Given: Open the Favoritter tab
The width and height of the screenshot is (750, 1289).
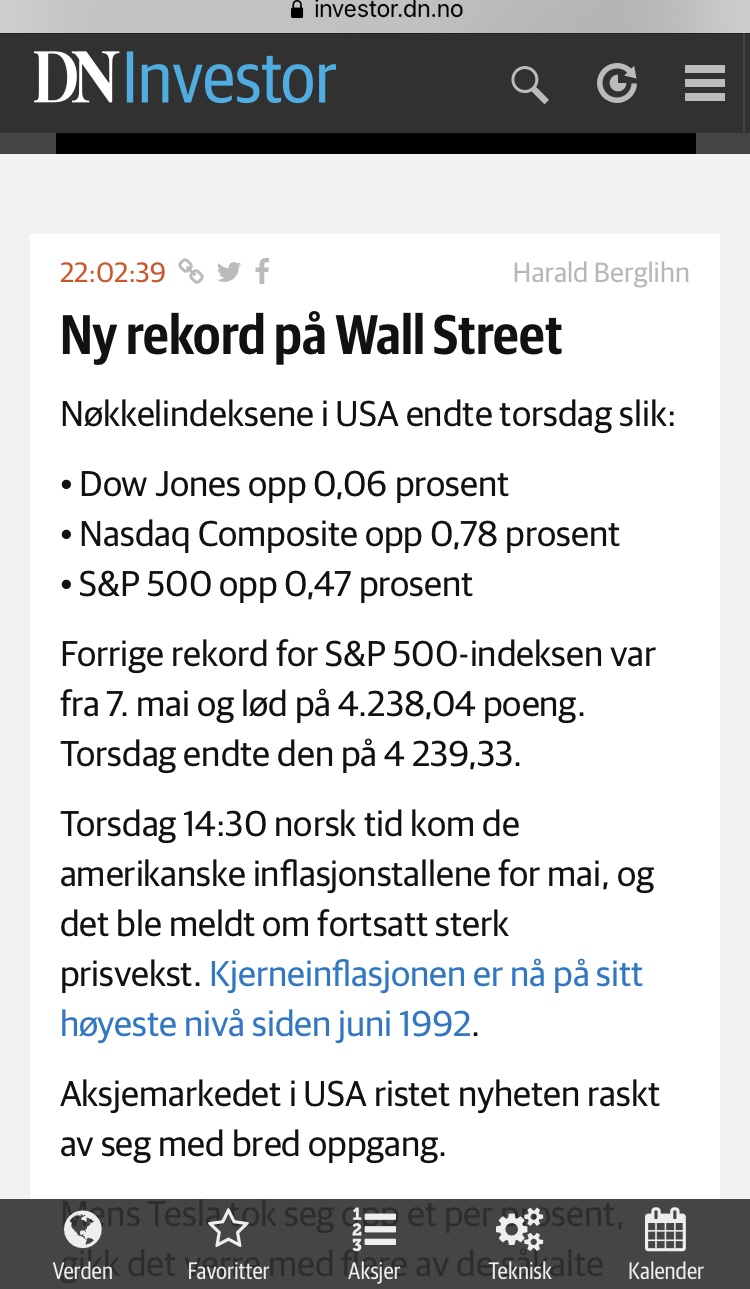Looking at the screenshot, I should [x=228, y=1245].
